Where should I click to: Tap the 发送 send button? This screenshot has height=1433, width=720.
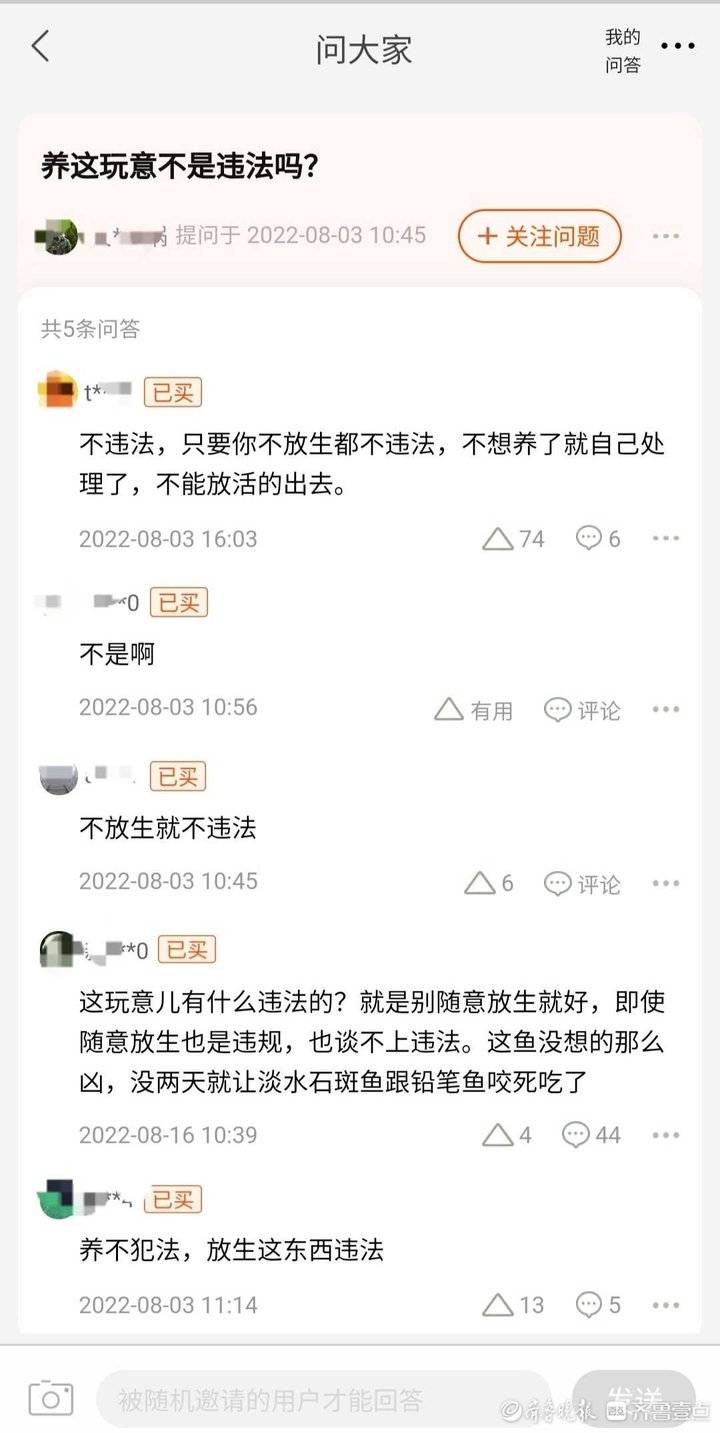tap(634, 1397)
